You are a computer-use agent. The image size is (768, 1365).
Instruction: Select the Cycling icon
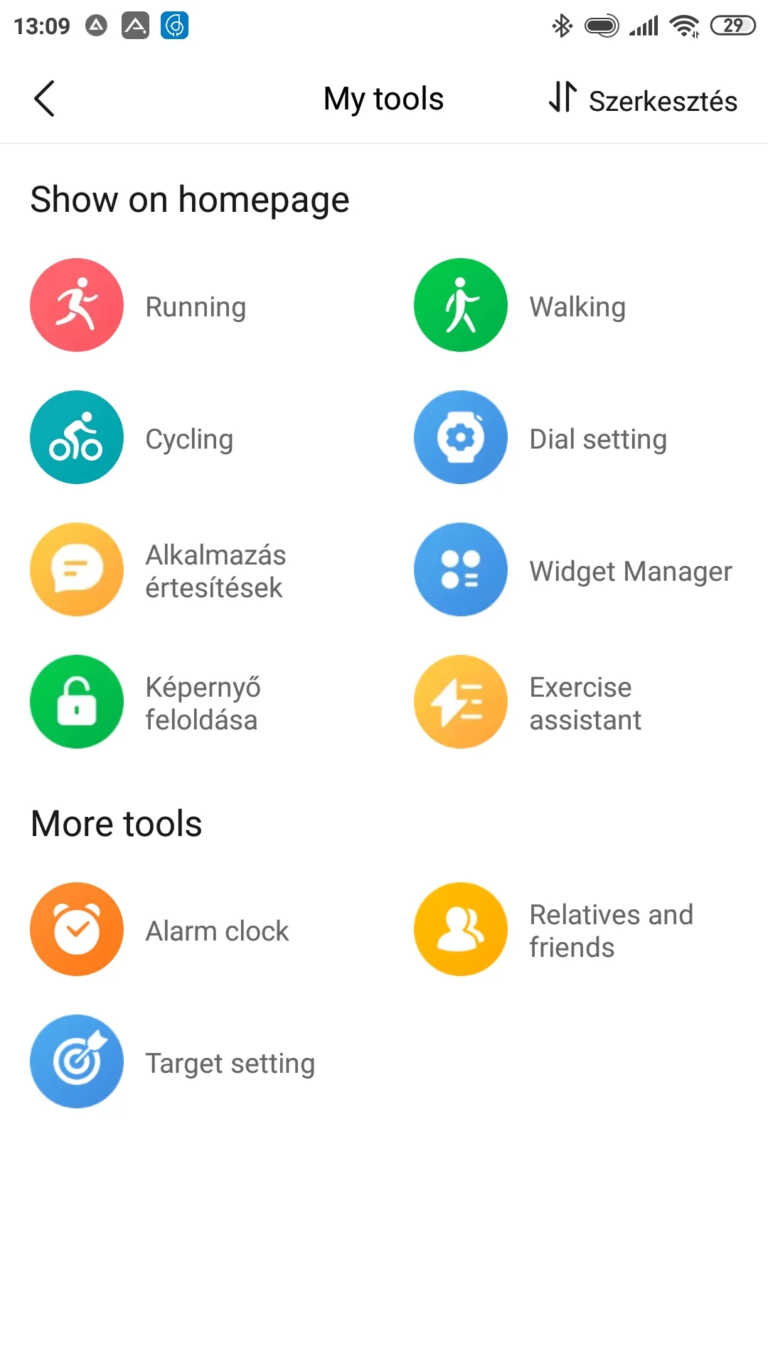coord(77,437)
